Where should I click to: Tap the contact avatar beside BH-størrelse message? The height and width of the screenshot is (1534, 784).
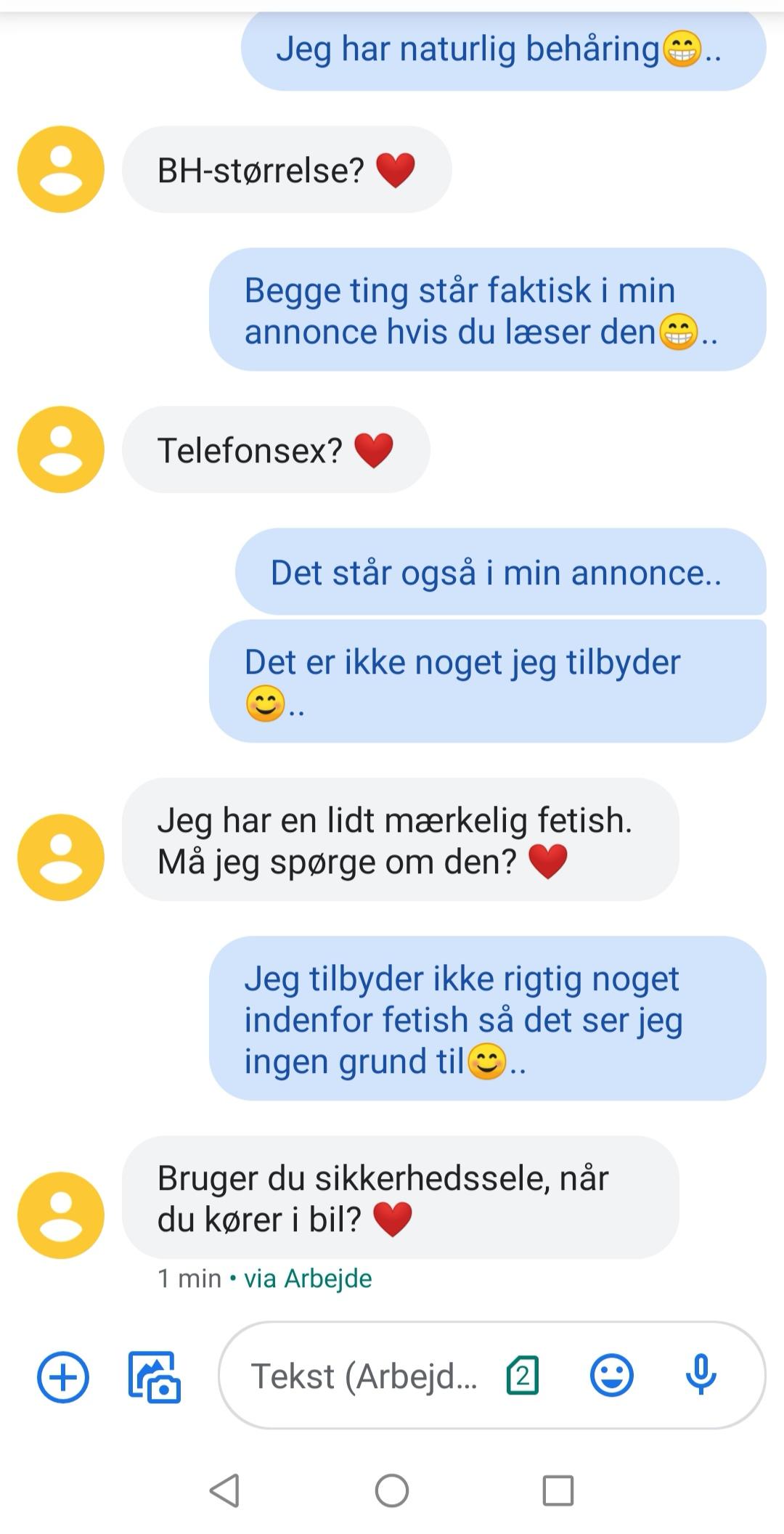coord(61,169)
